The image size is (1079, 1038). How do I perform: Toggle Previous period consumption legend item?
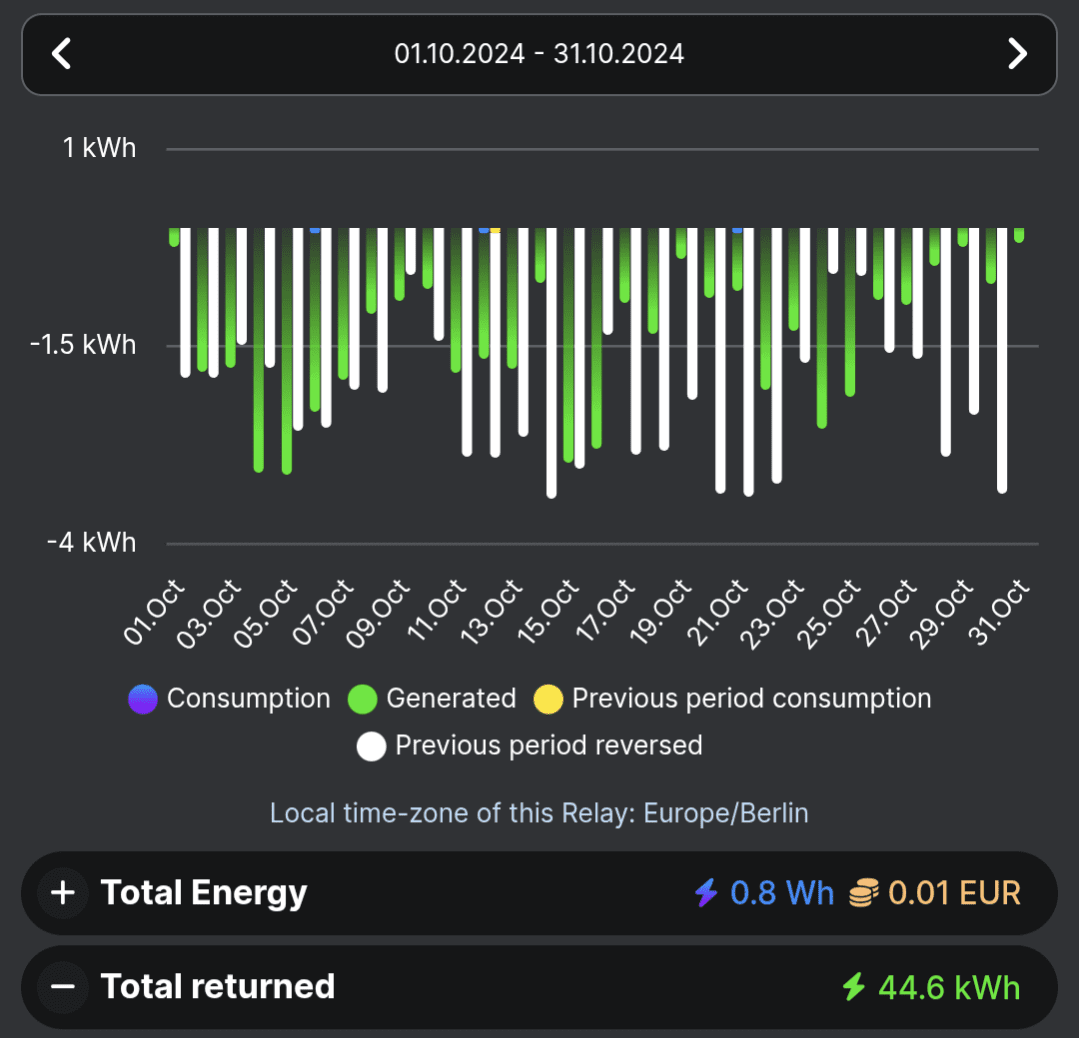pos(733,699)
